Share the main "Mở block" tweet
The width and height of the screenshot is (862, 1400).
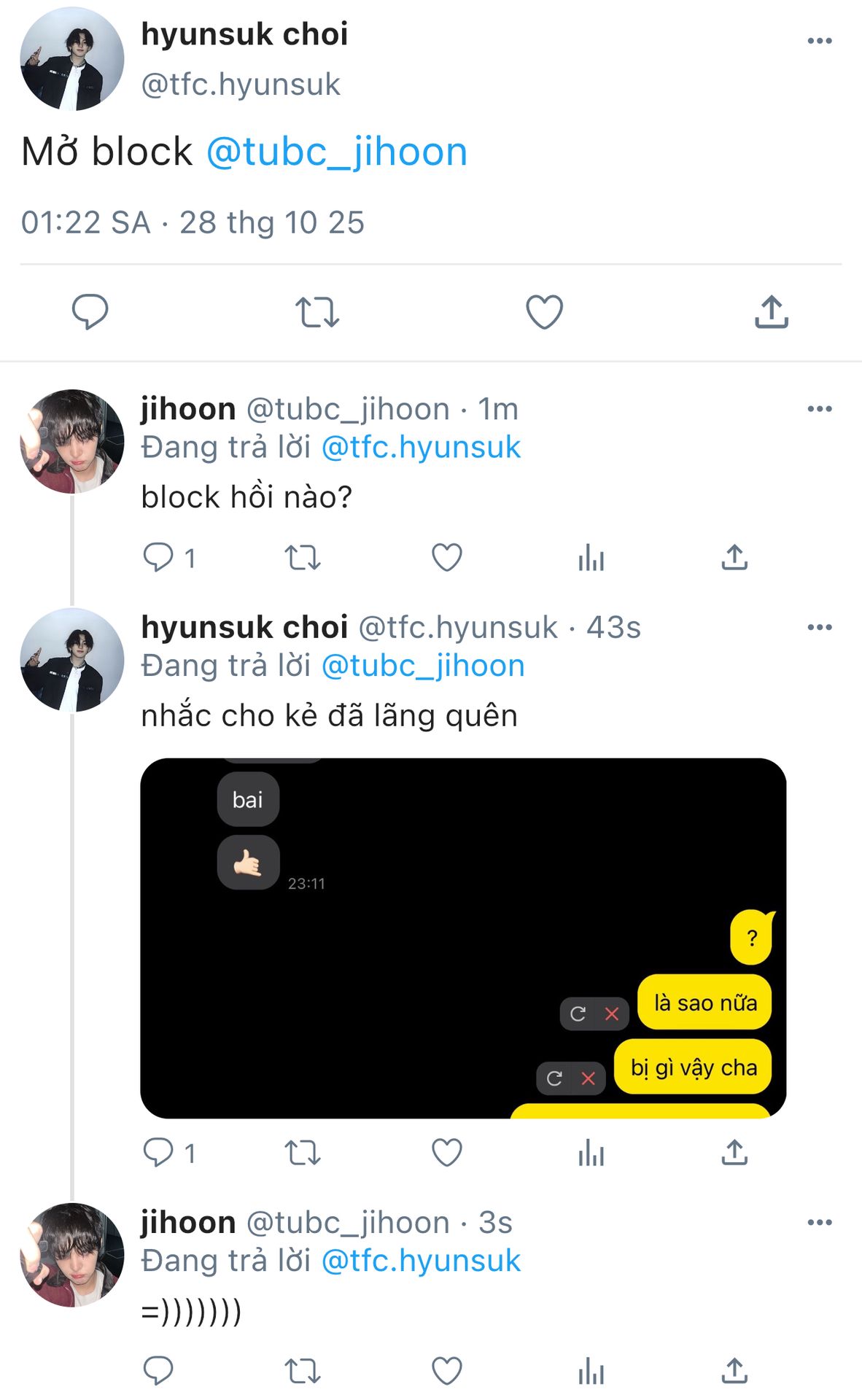pyautogui.click(x=771, y=312)
